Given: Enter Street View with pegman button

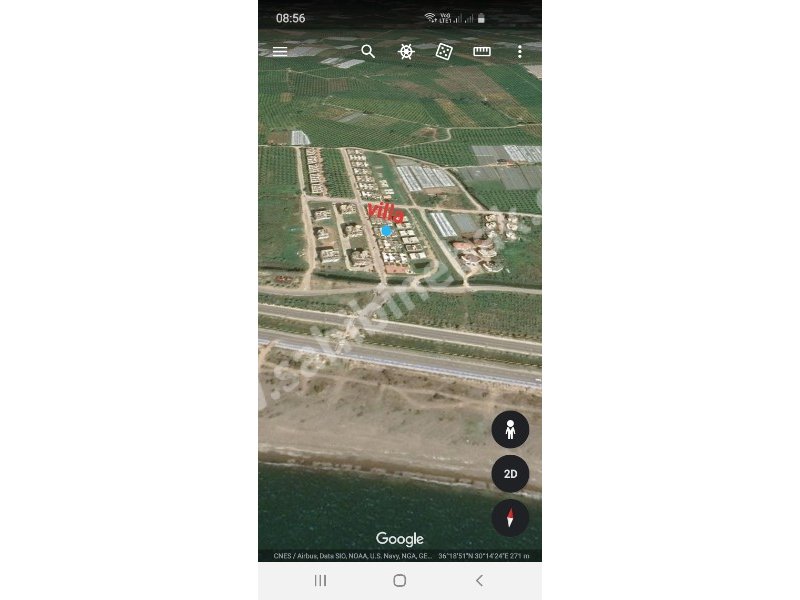Looking at the screenshot, I should coord(510,430).
